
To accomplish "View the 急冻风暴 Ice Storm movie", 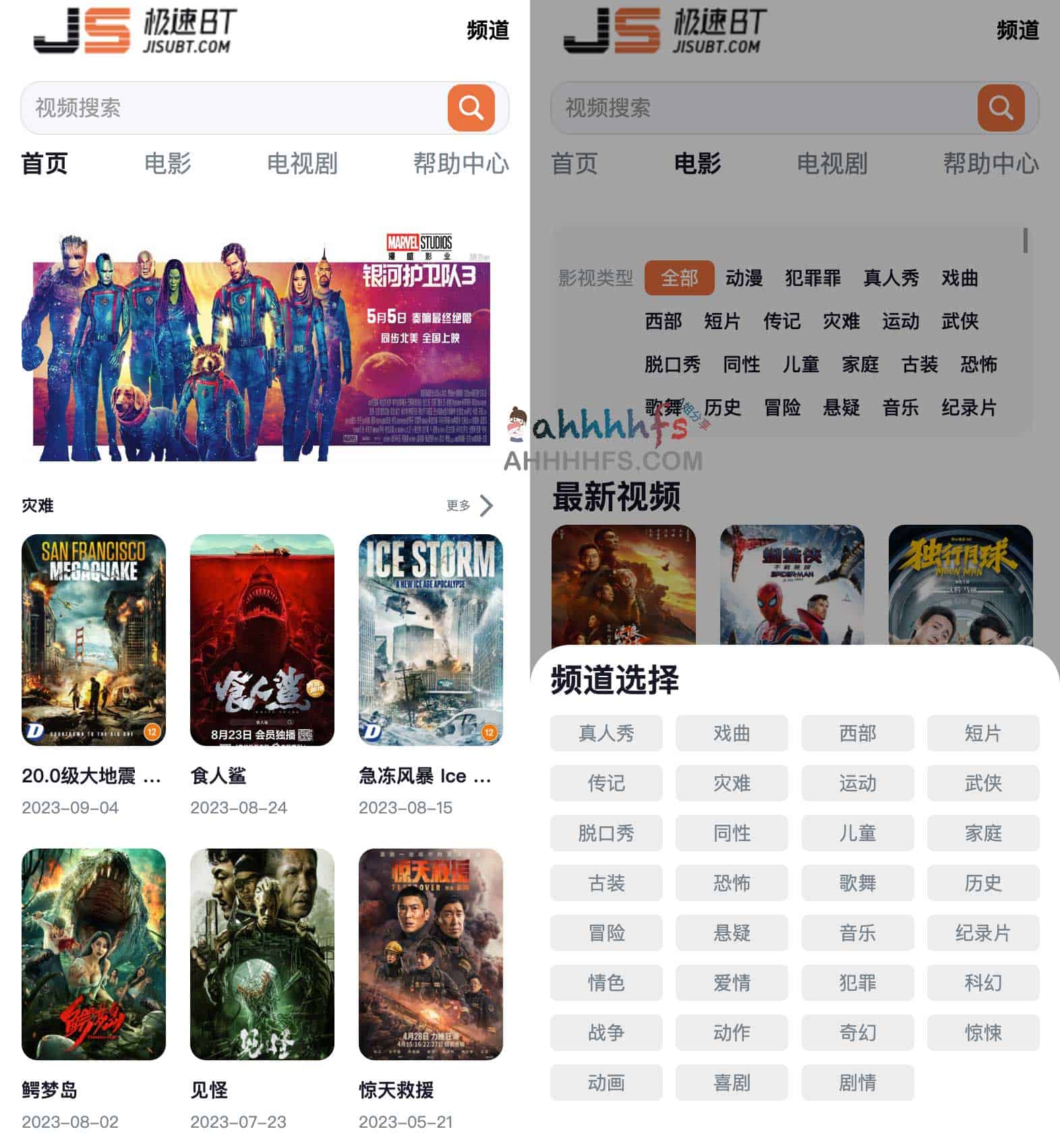I will tap(430, 639).
